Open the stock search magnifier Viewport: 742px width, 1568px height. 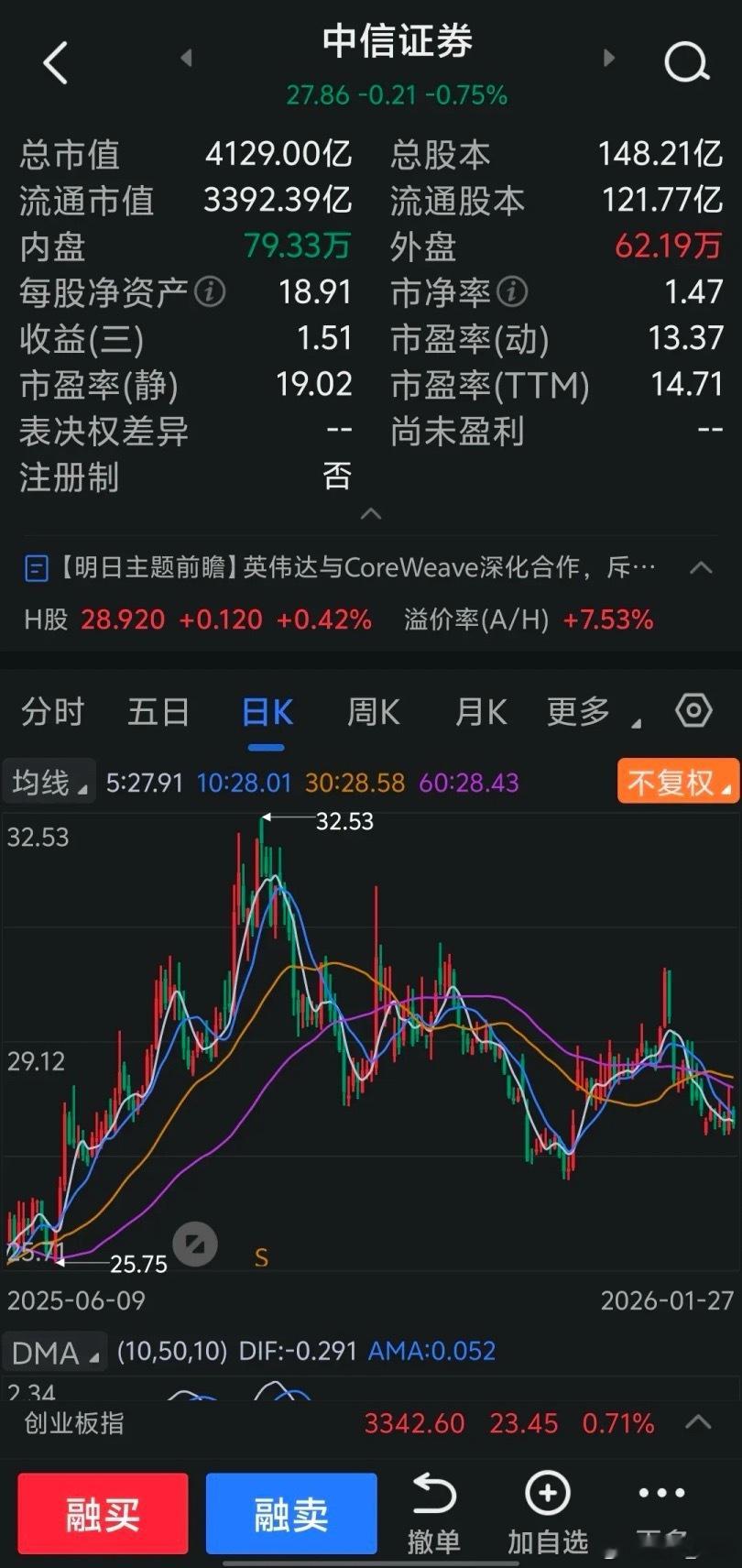pyautogui.click(x=685, y=62)
